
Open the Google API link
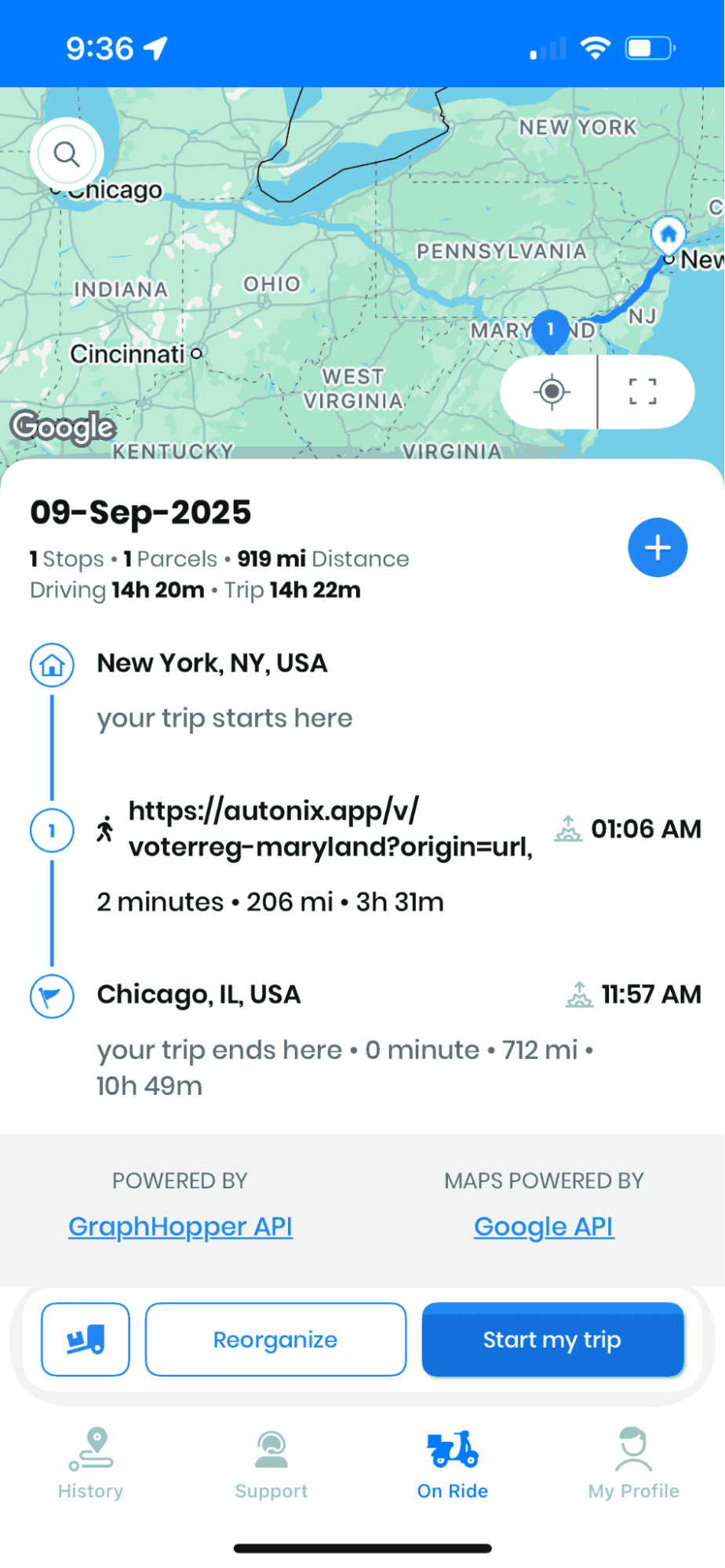(544, 1226)
